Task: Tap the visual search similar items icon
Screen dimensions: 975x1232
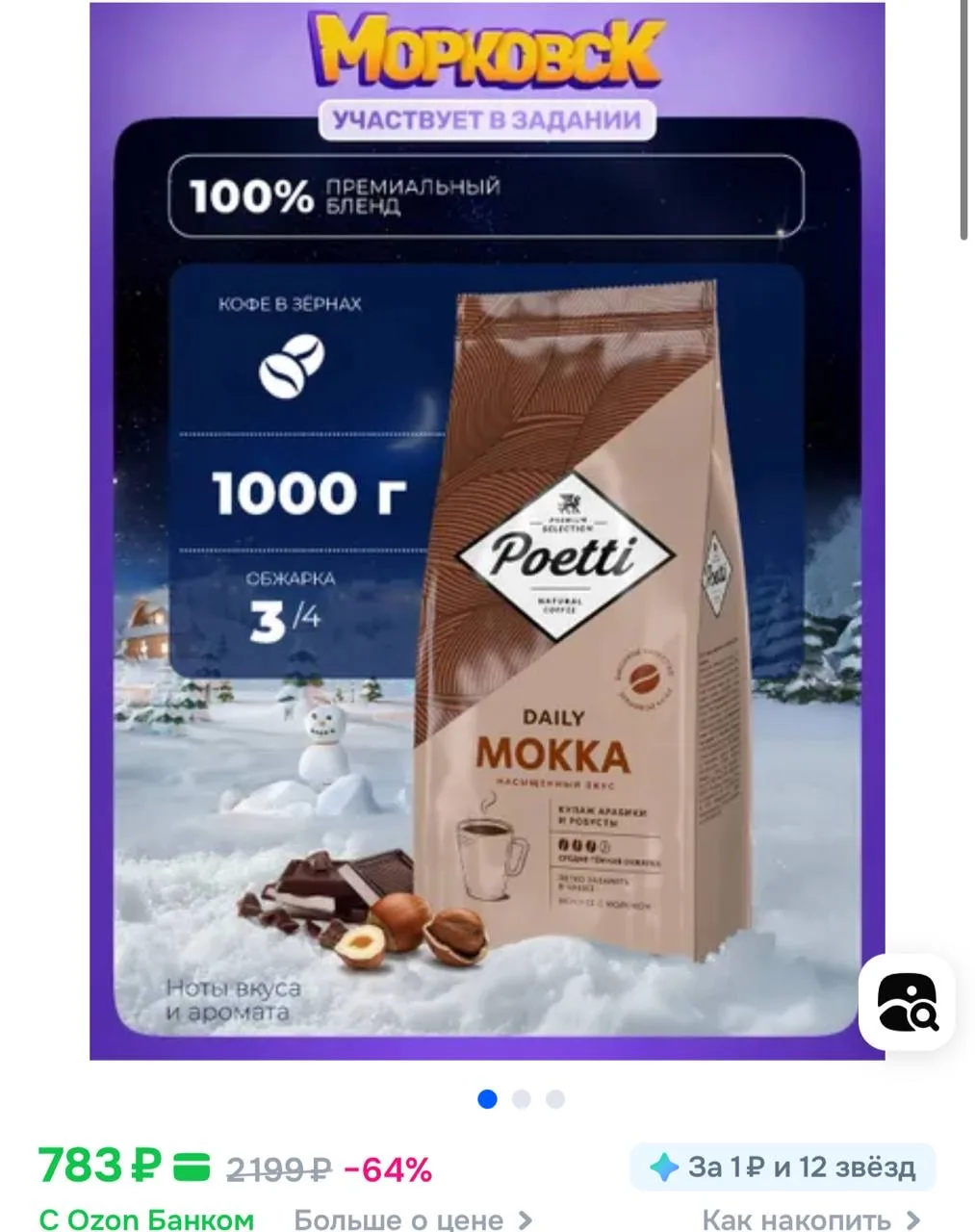Action: (907, 1002)
